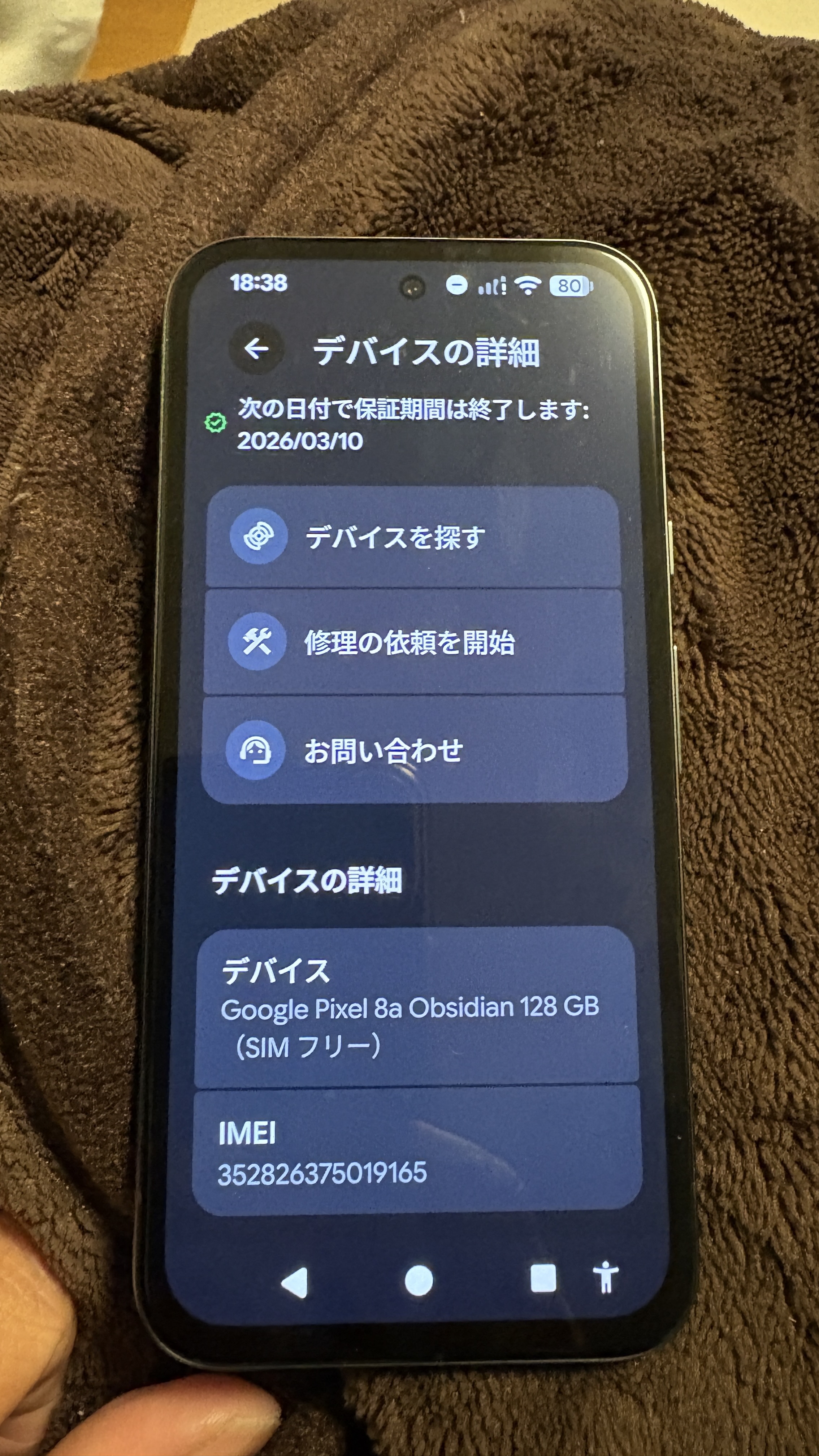This screenshot has height=1456, width=819.
Task: Tap the system back triangle in the navigation bar
Action: coord(295,1282)
